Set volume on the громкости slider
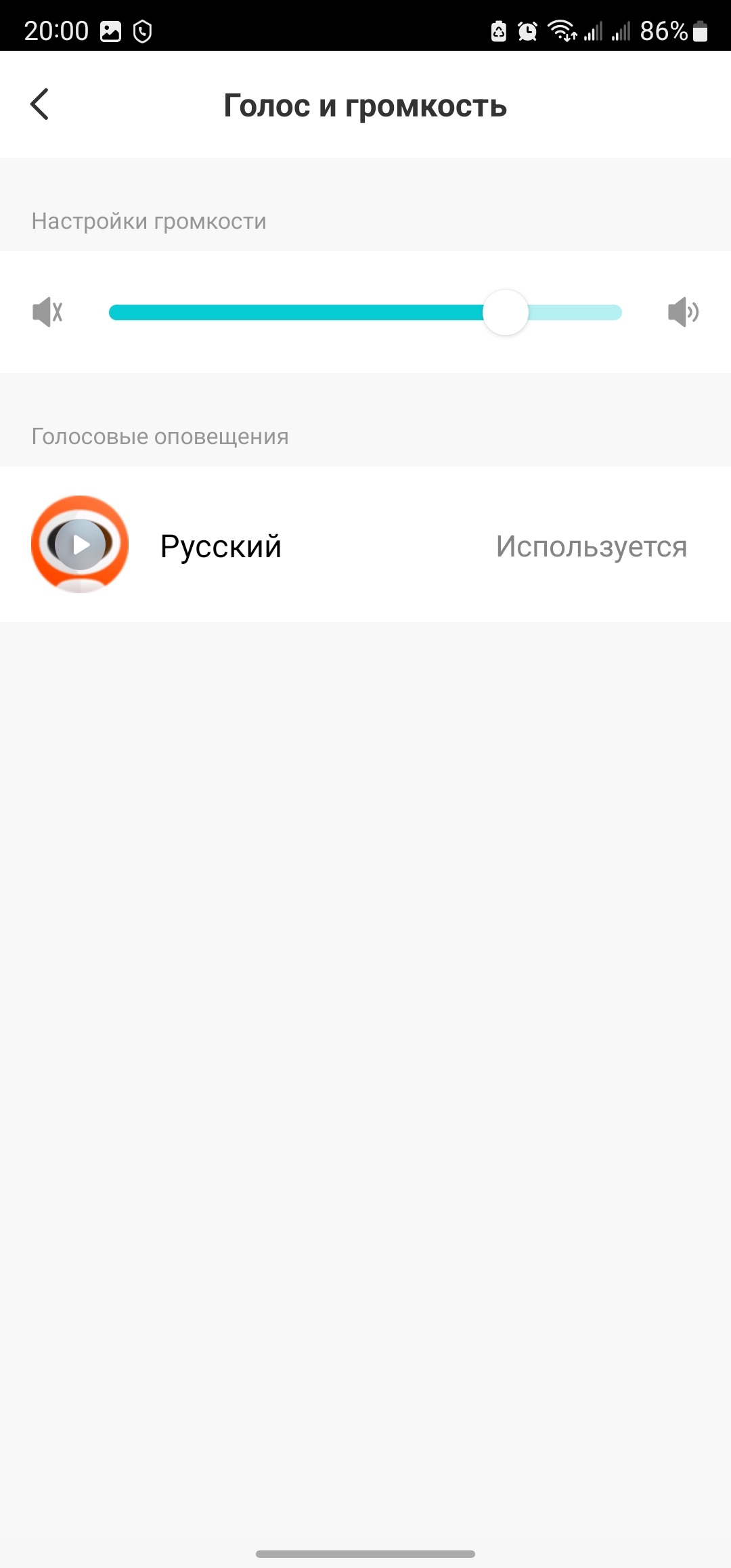 pos(505,312)
